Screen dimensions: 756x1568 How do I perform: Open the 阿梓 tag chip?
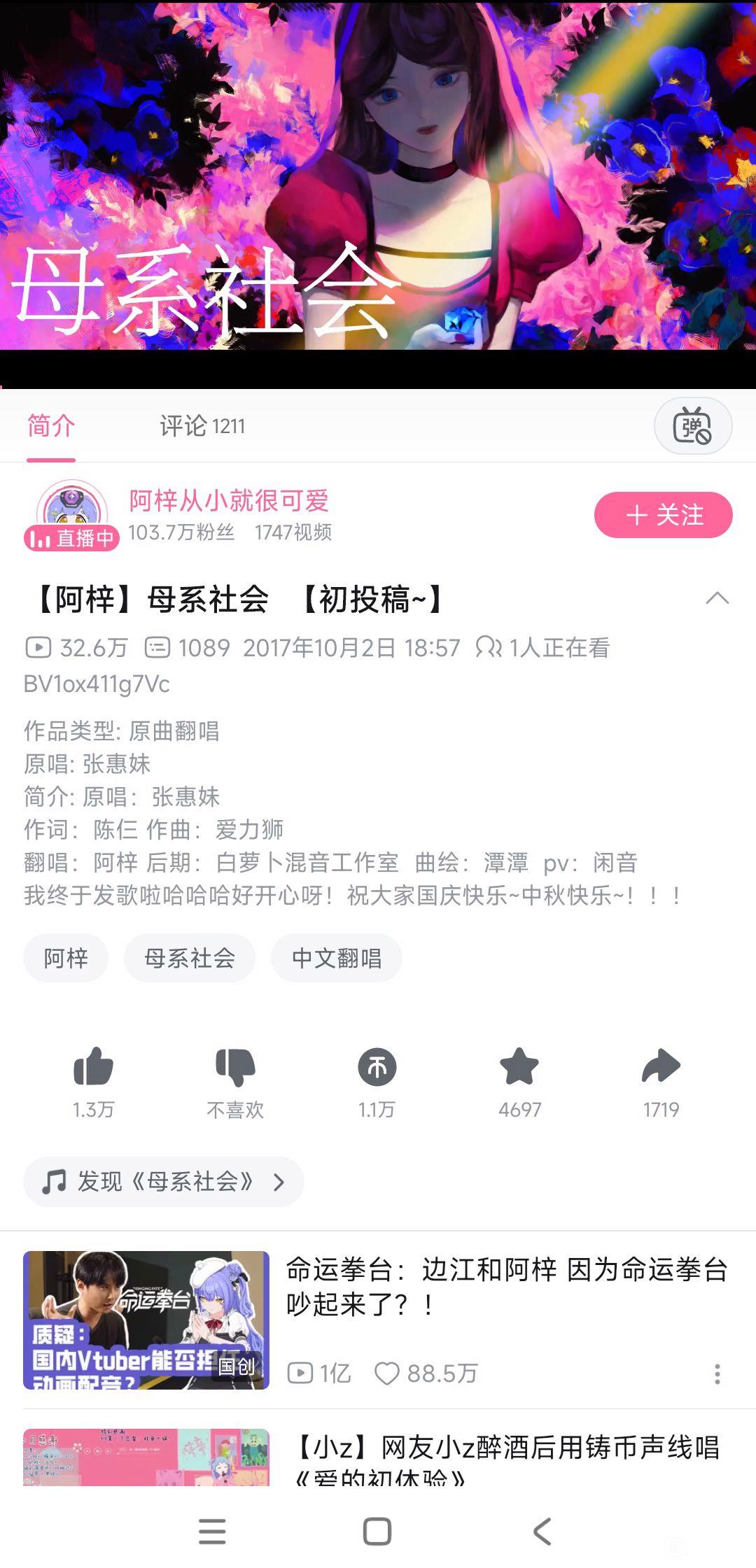point(66,958)
